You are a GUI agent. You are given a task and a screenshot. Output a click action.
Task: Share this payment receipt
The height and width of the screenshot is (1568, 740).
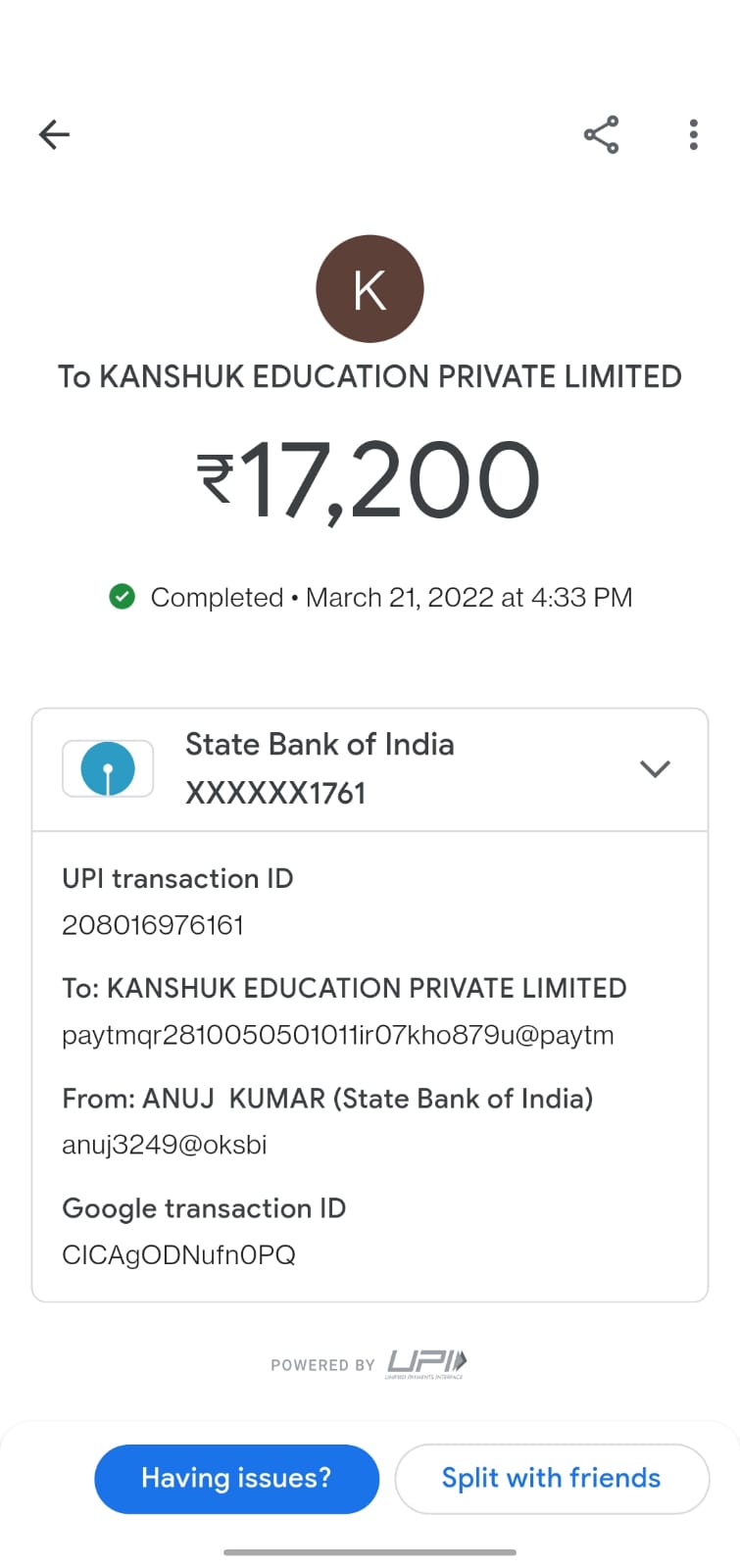tap(601, 134)
